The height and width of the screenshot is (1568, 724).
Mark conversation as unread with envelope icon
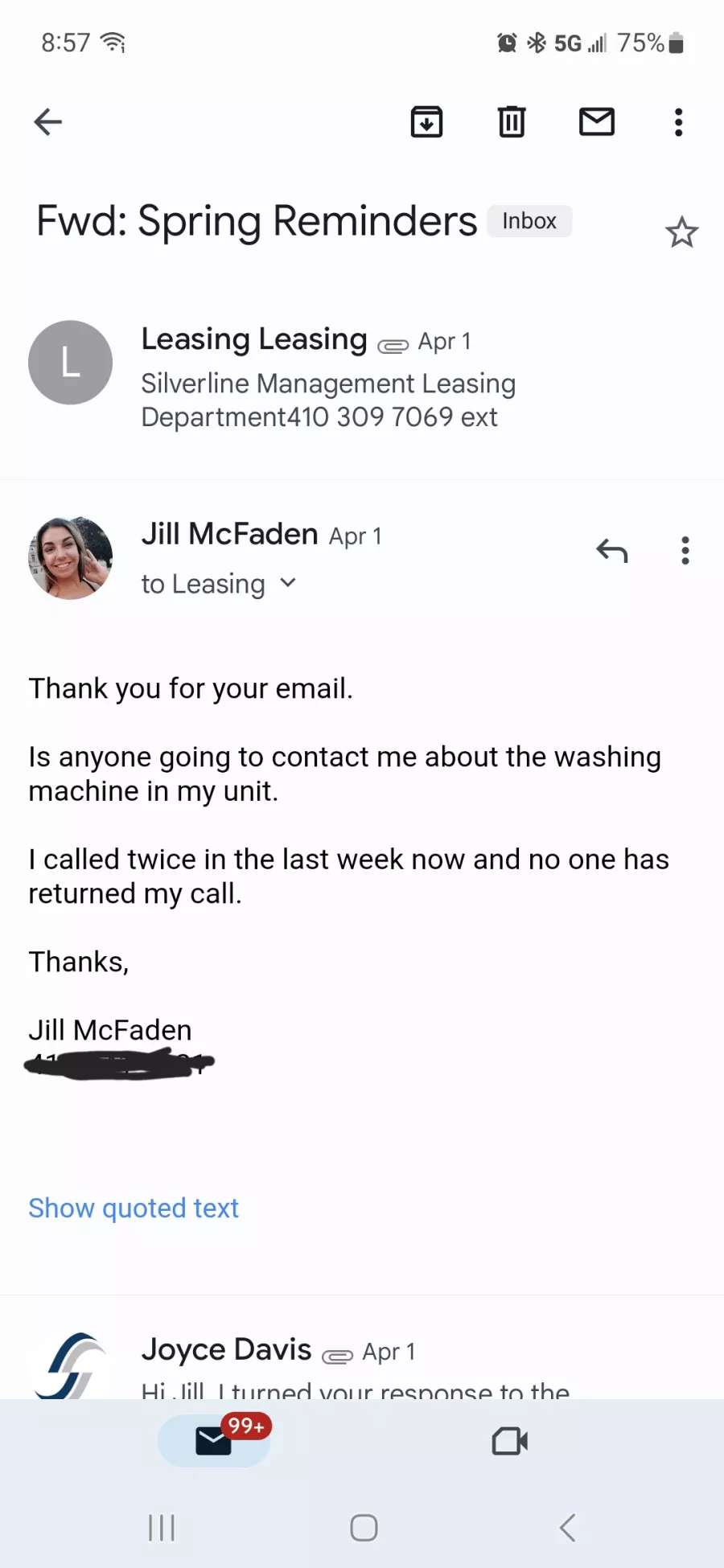click(x=597, y=122)
